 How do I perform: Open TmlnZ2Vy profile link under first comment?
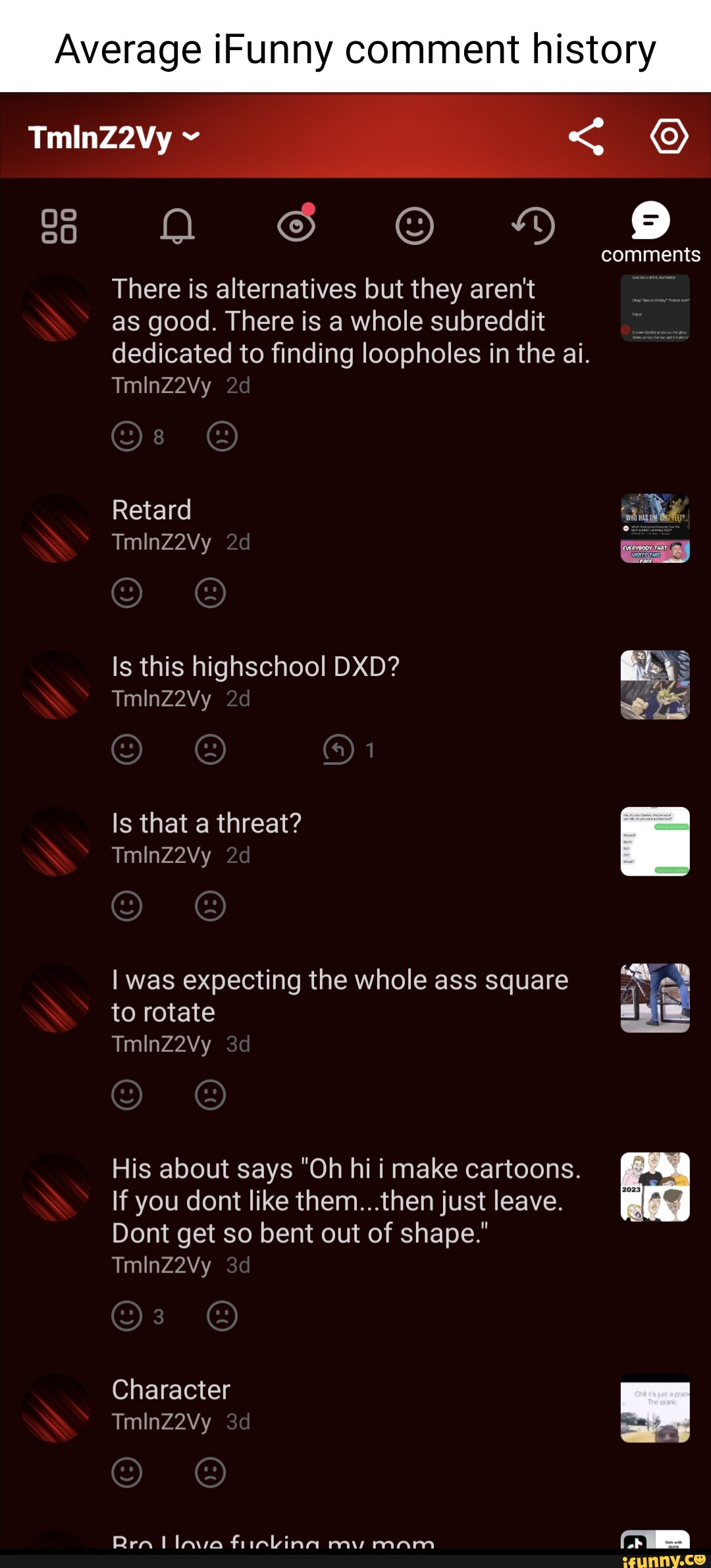[x=161, y=385]
